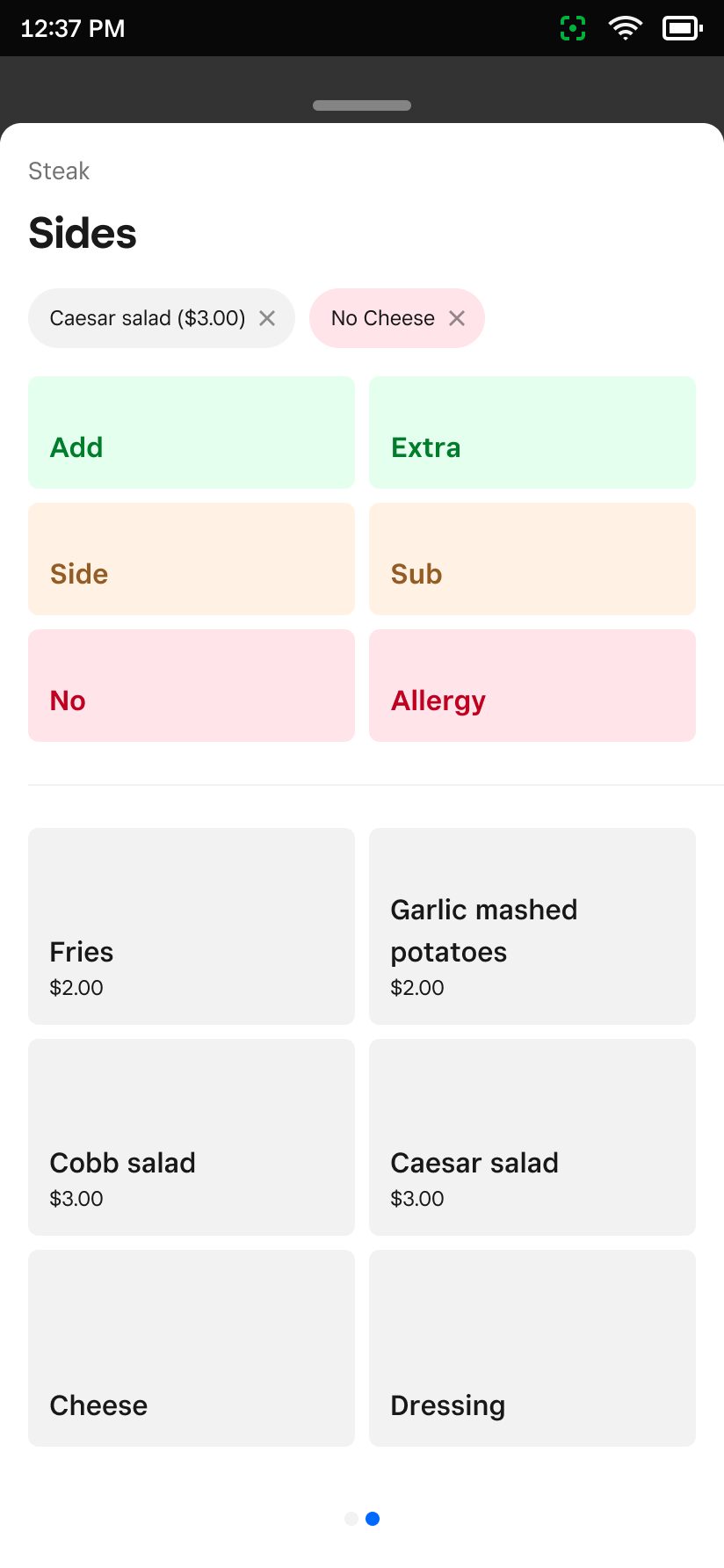Tap the Side modifier button
This screenshot has height=1568, width=724.
192,559
